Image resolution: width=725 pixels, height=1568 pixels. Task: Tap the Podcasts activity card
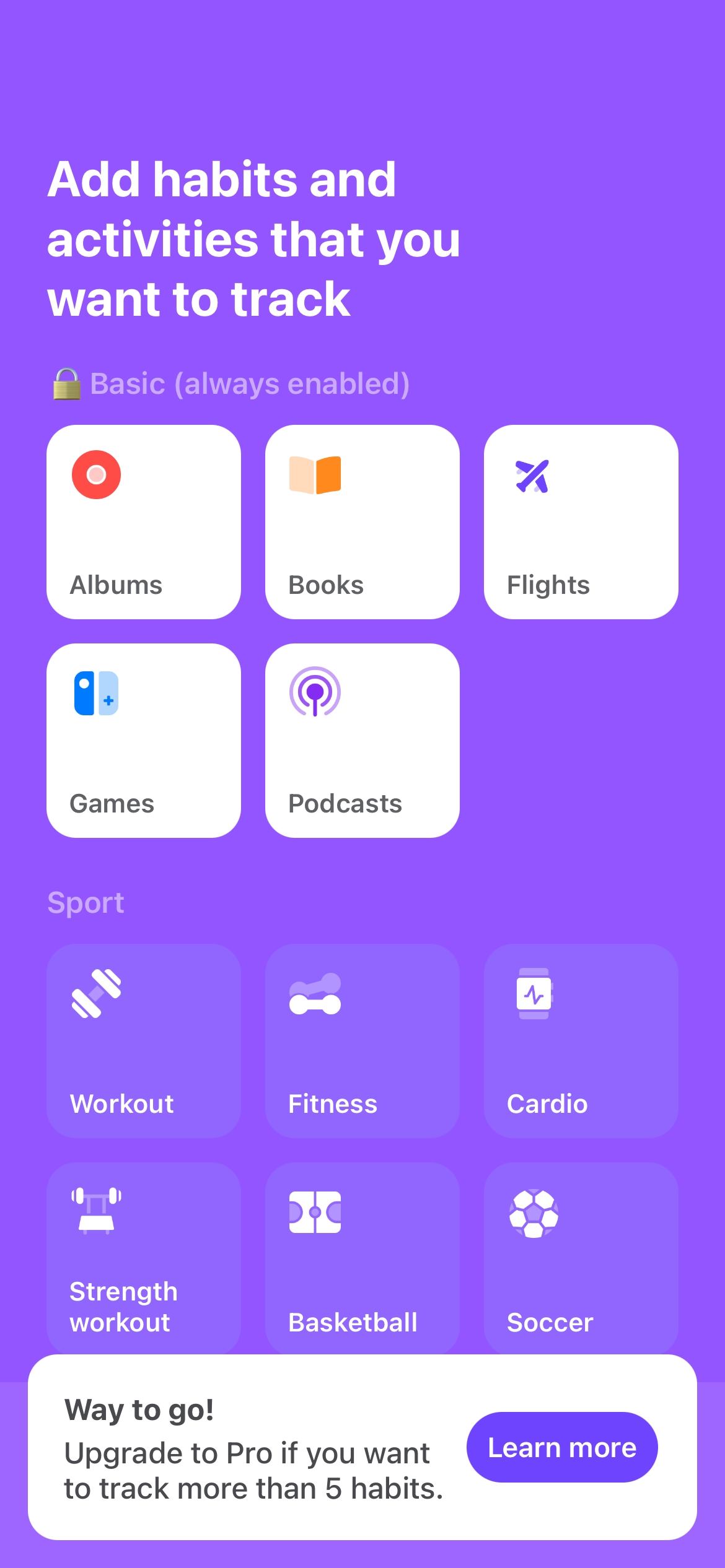[x=362, y=741]
